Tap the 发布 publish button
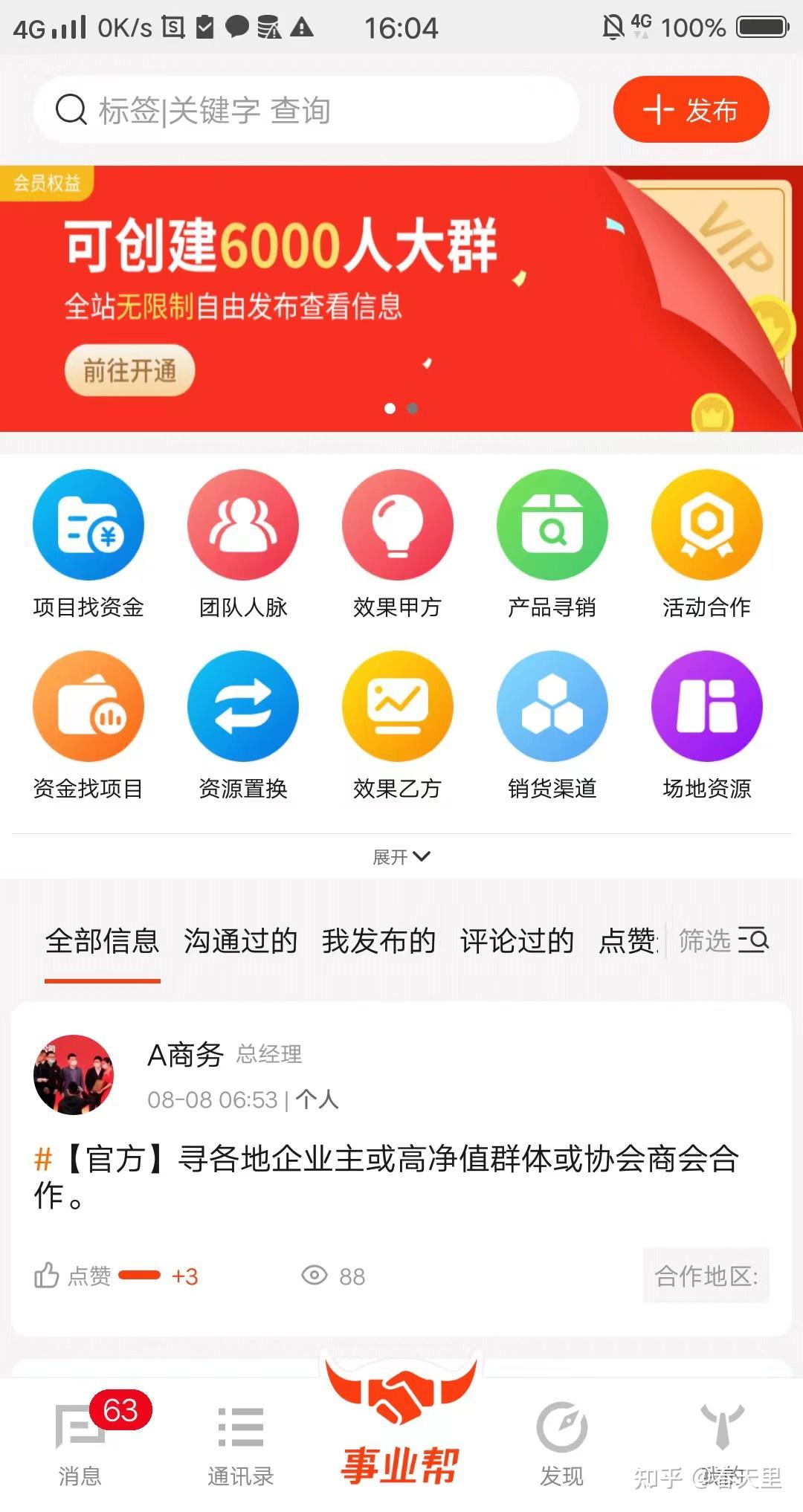Image resolution: width=803 pixels, height=1512 pixels. [691, 109]
